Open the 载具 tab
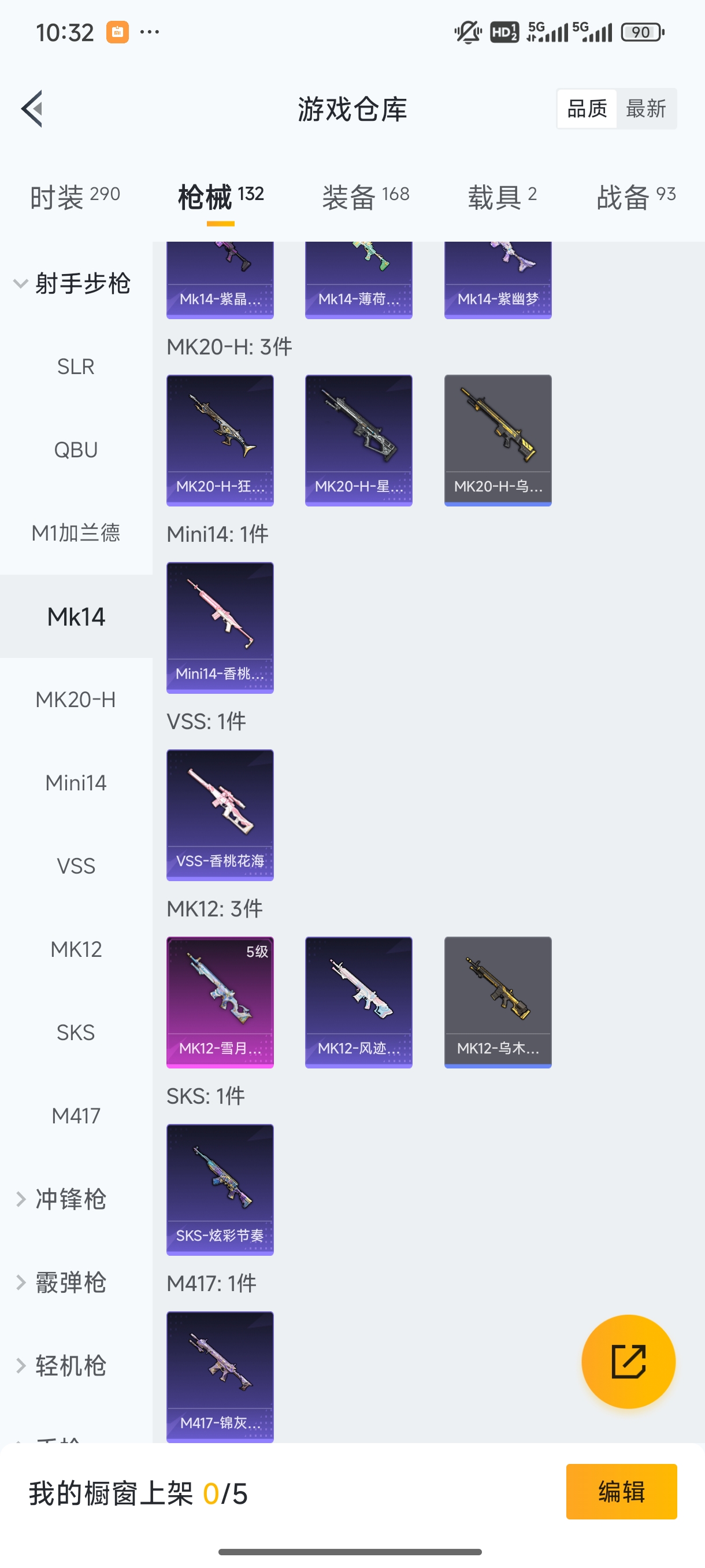Viewport: 705px width, 1568px height. coord(502,197)
